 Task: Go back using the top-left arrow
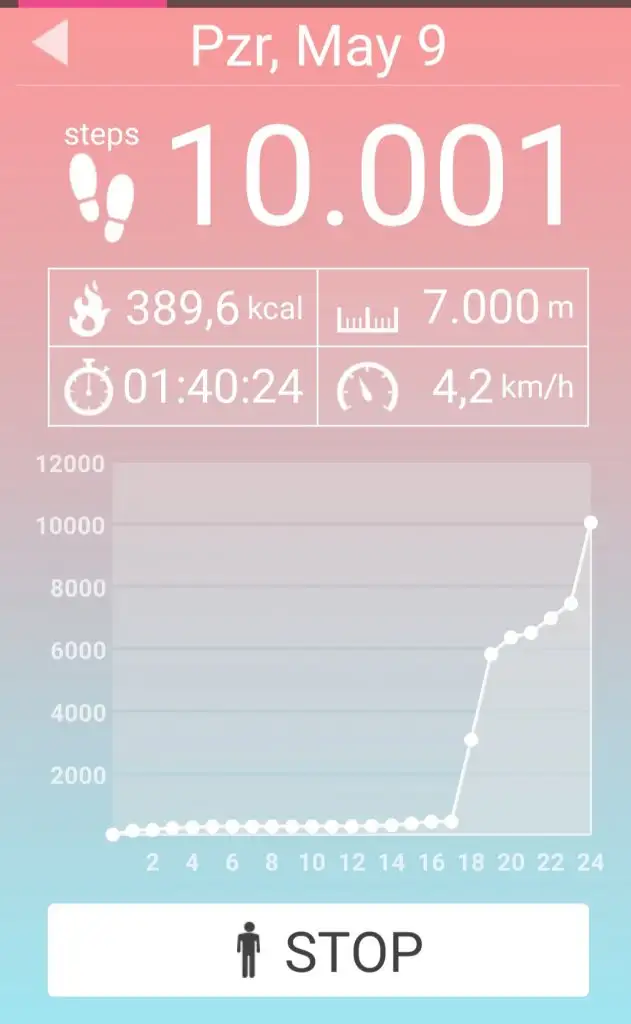[50, 44]
